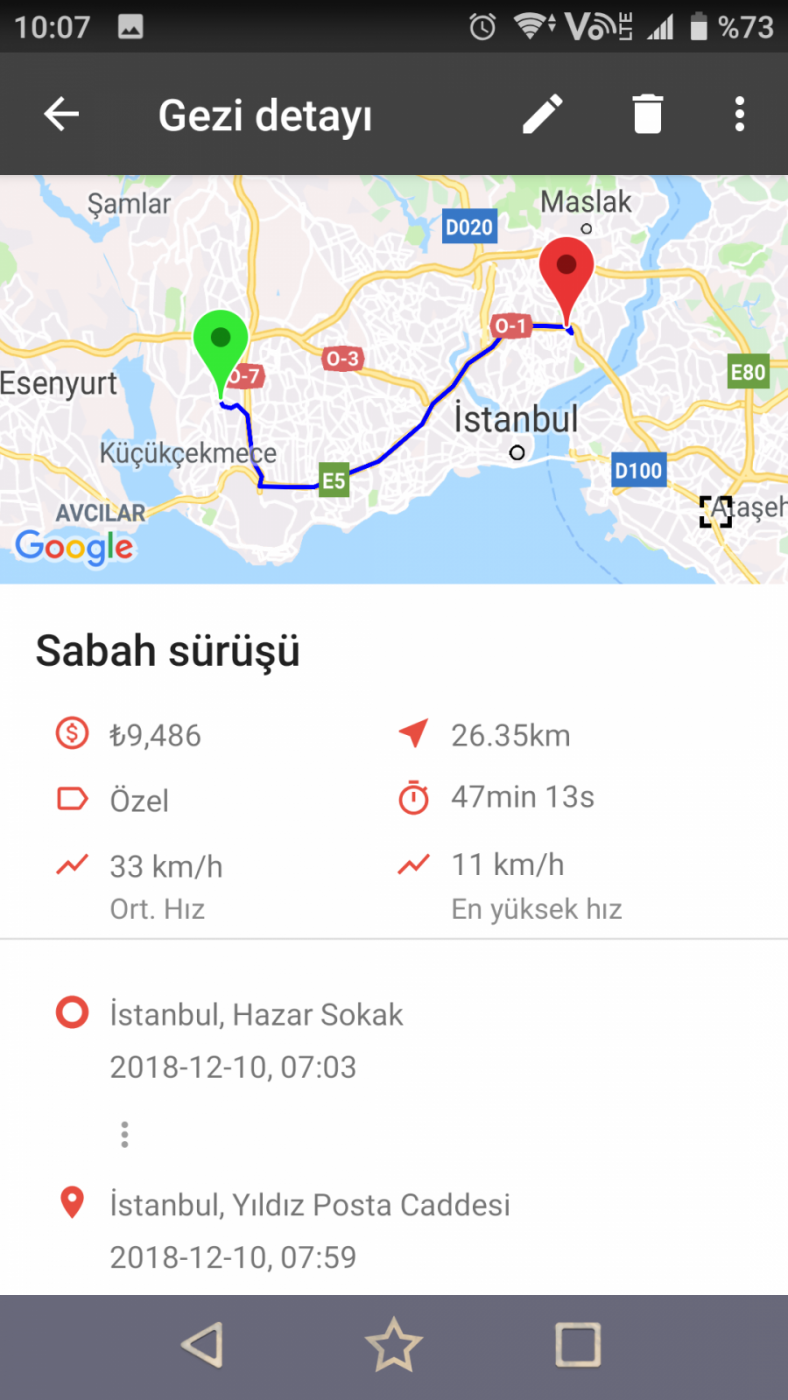788x1400 pixels.
Task: Delete this trip
Action: coord(647,115)
